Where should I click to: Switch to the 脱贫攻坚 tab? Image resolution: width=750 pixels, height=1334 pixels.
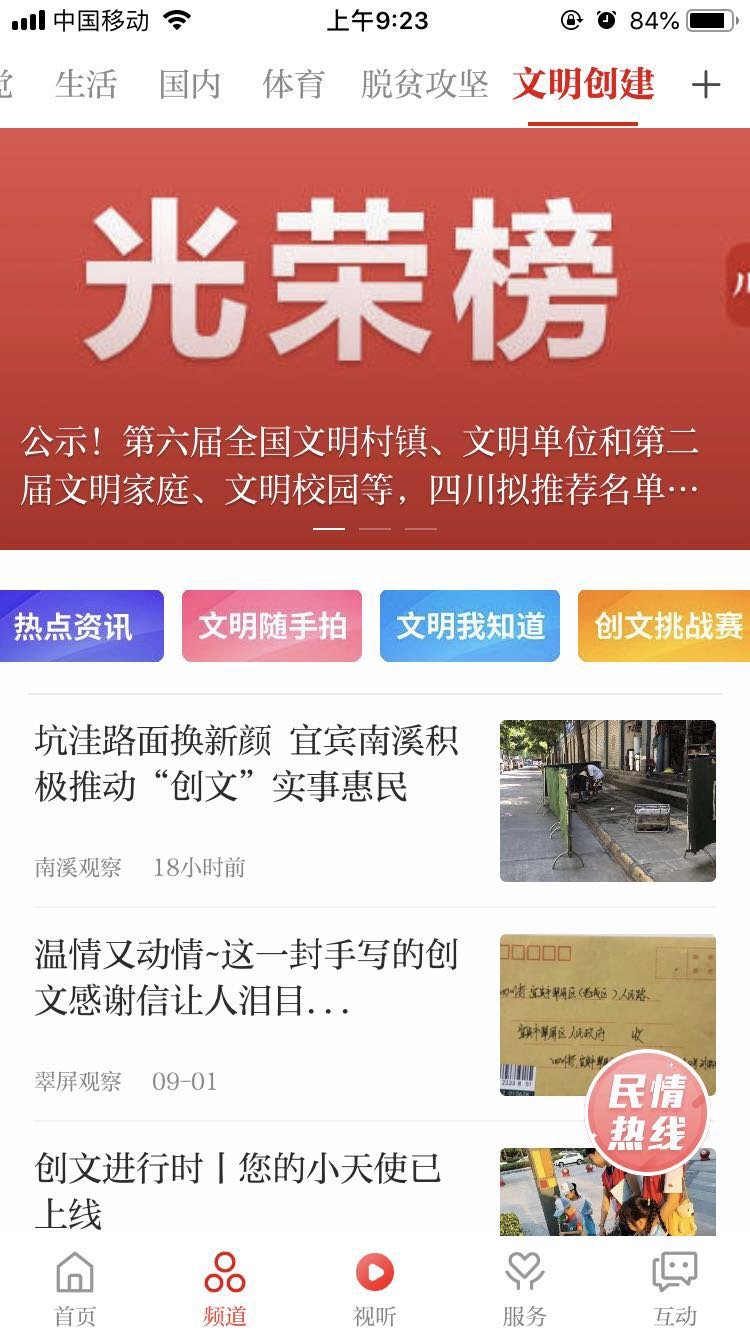click(x=424, y=85)
